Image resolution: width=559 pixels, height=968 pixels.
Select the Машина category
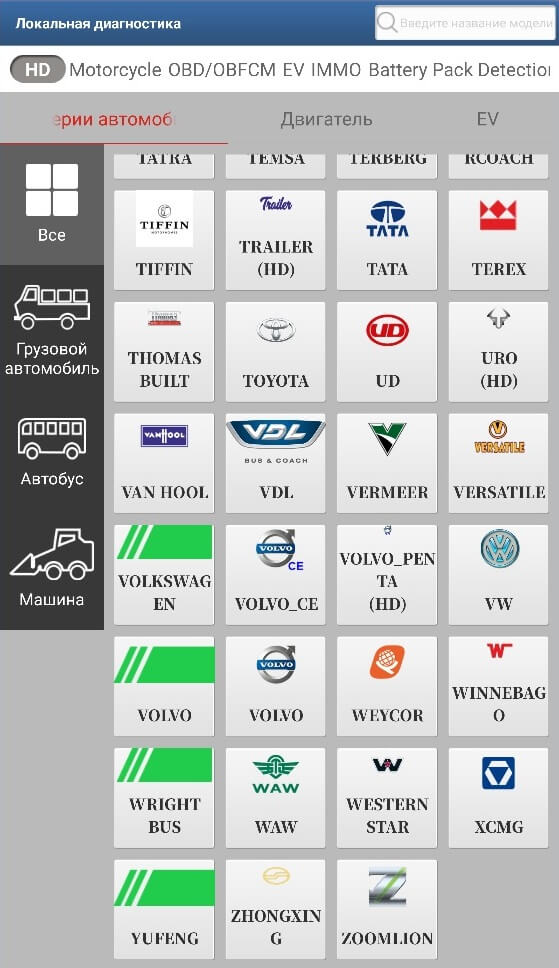click(52, 568)
